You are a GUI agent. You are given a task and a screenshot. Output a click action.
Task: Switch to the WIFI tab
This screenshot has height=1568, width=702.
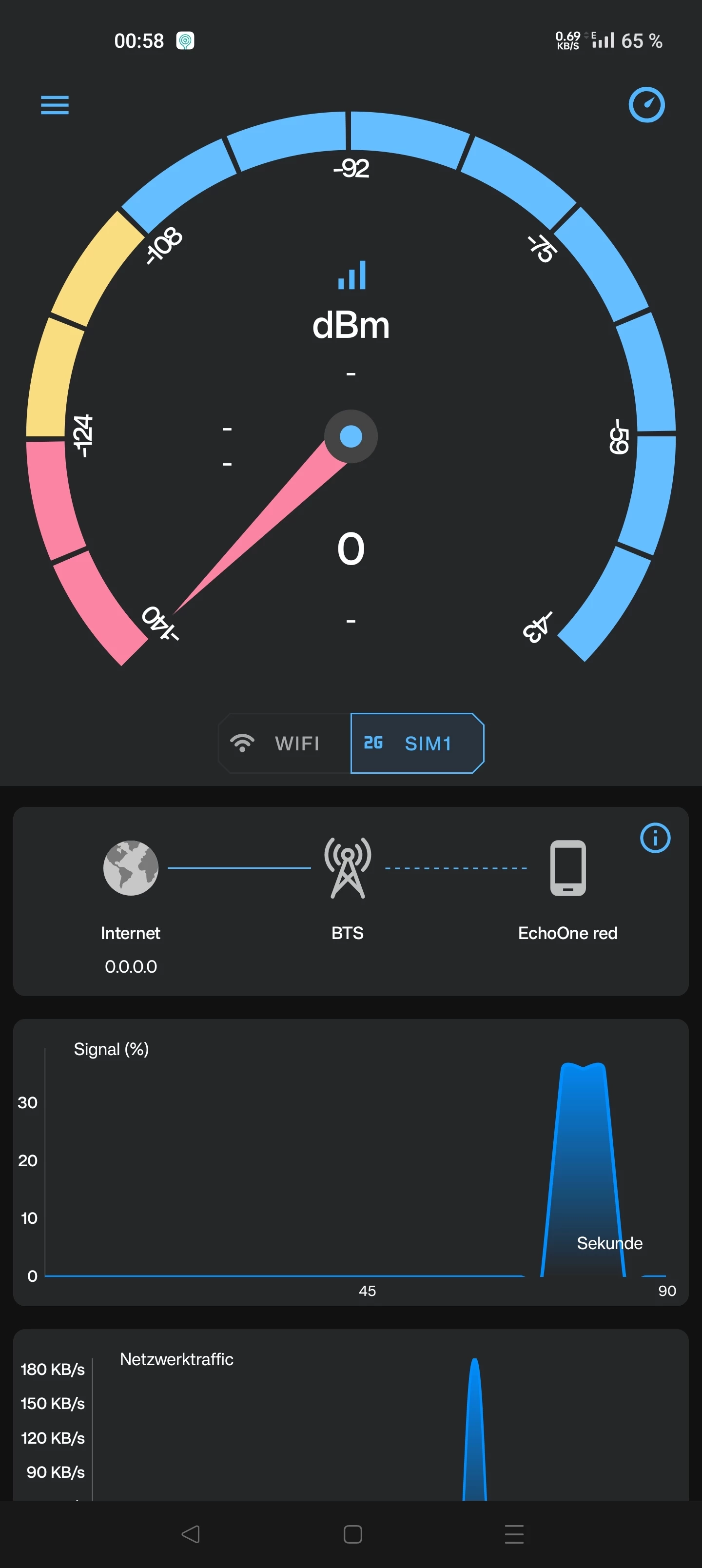(285, 743)
